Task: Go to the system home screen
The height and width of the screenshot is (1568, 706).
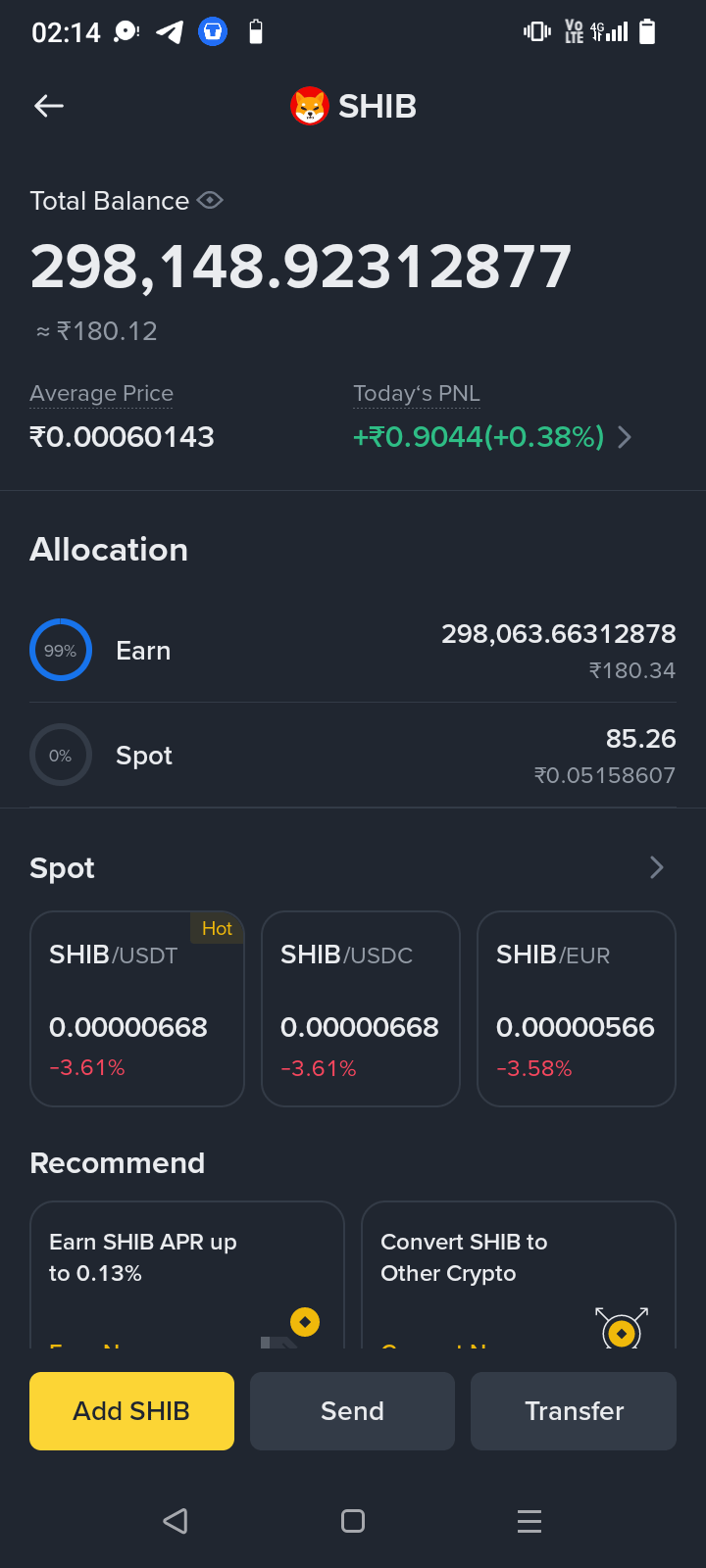Action: [x=353, y=1521]
